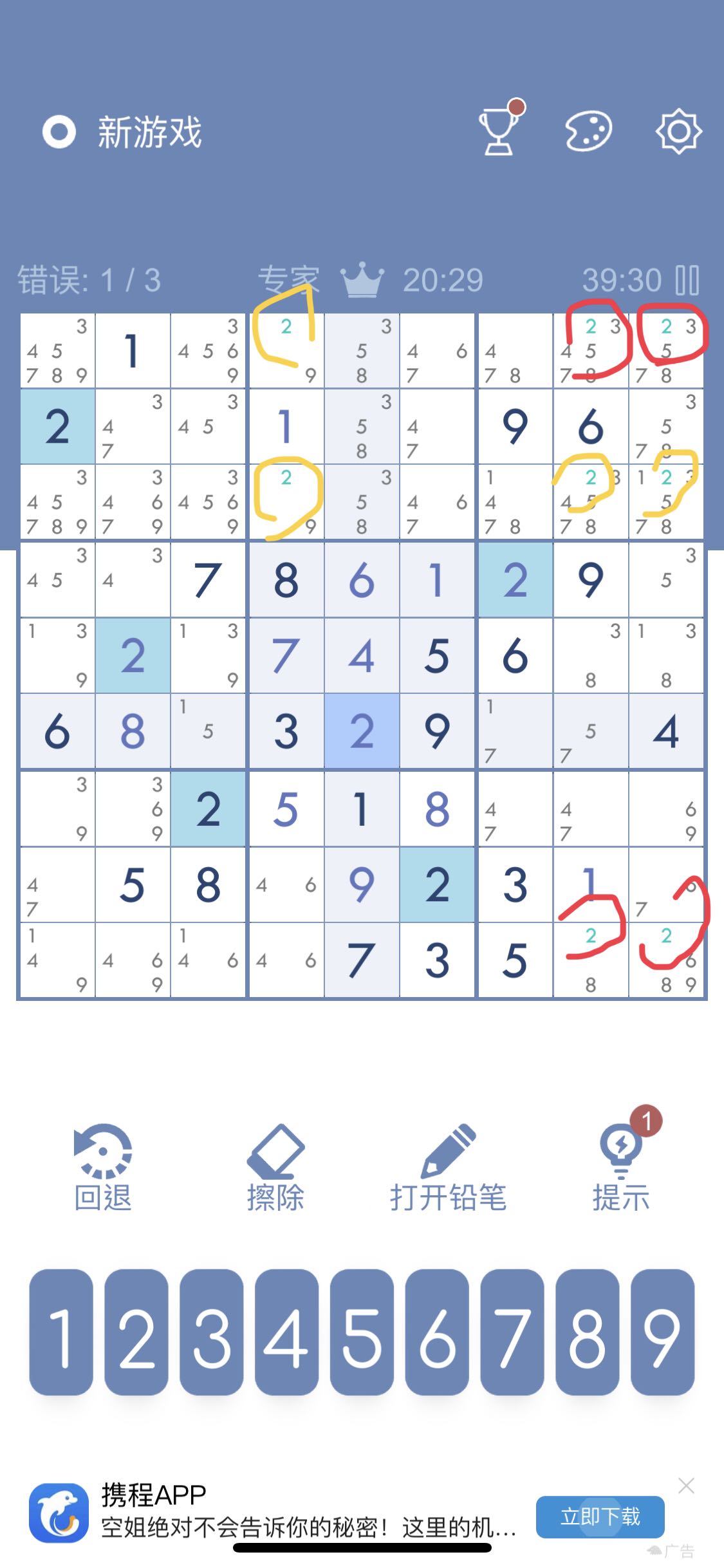Enter number 6 from keypad
The width and height of the screenshot is (724, 1568).
[x=437, y=1332]
